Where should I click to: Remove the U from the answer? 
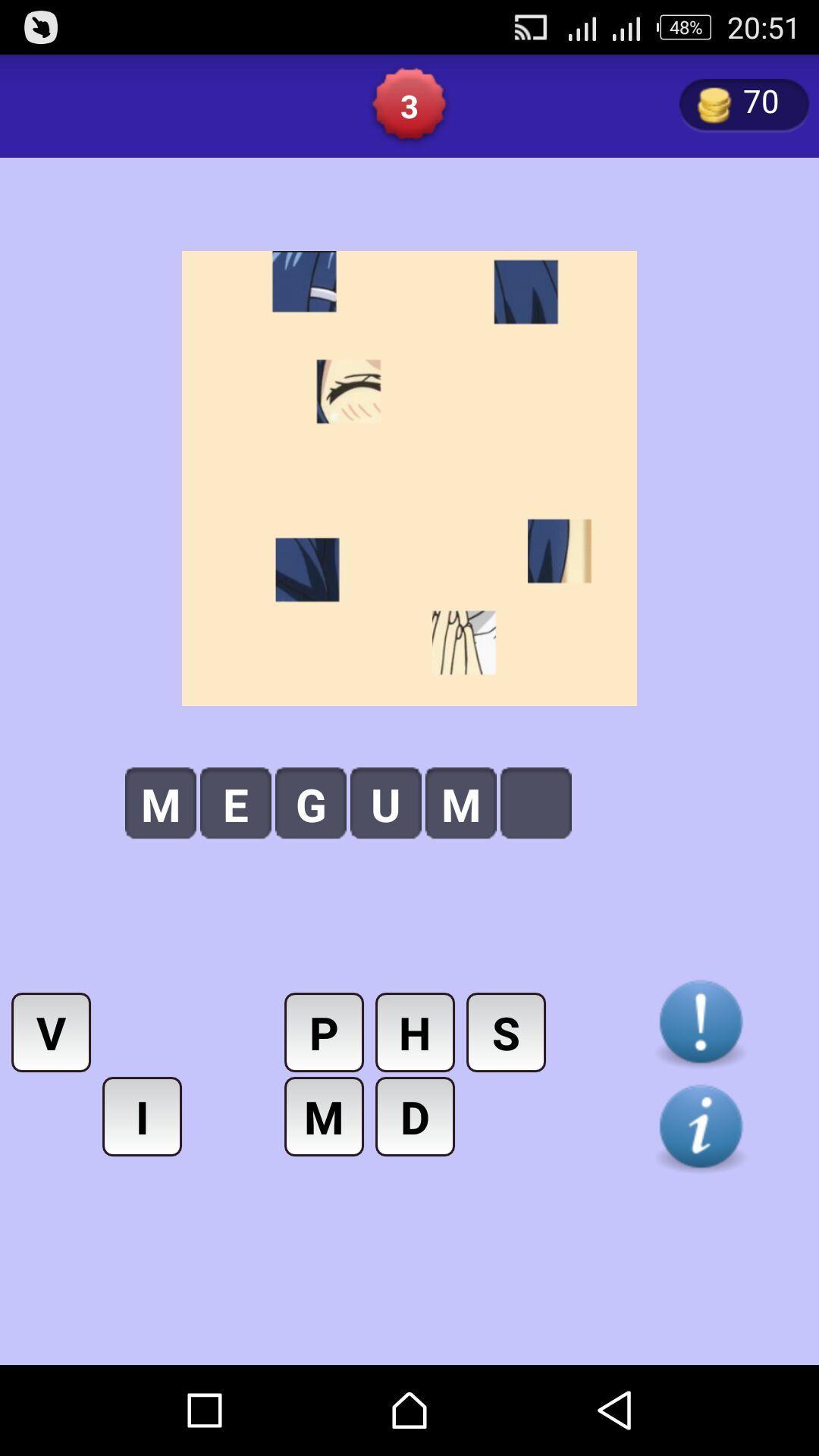385,803
